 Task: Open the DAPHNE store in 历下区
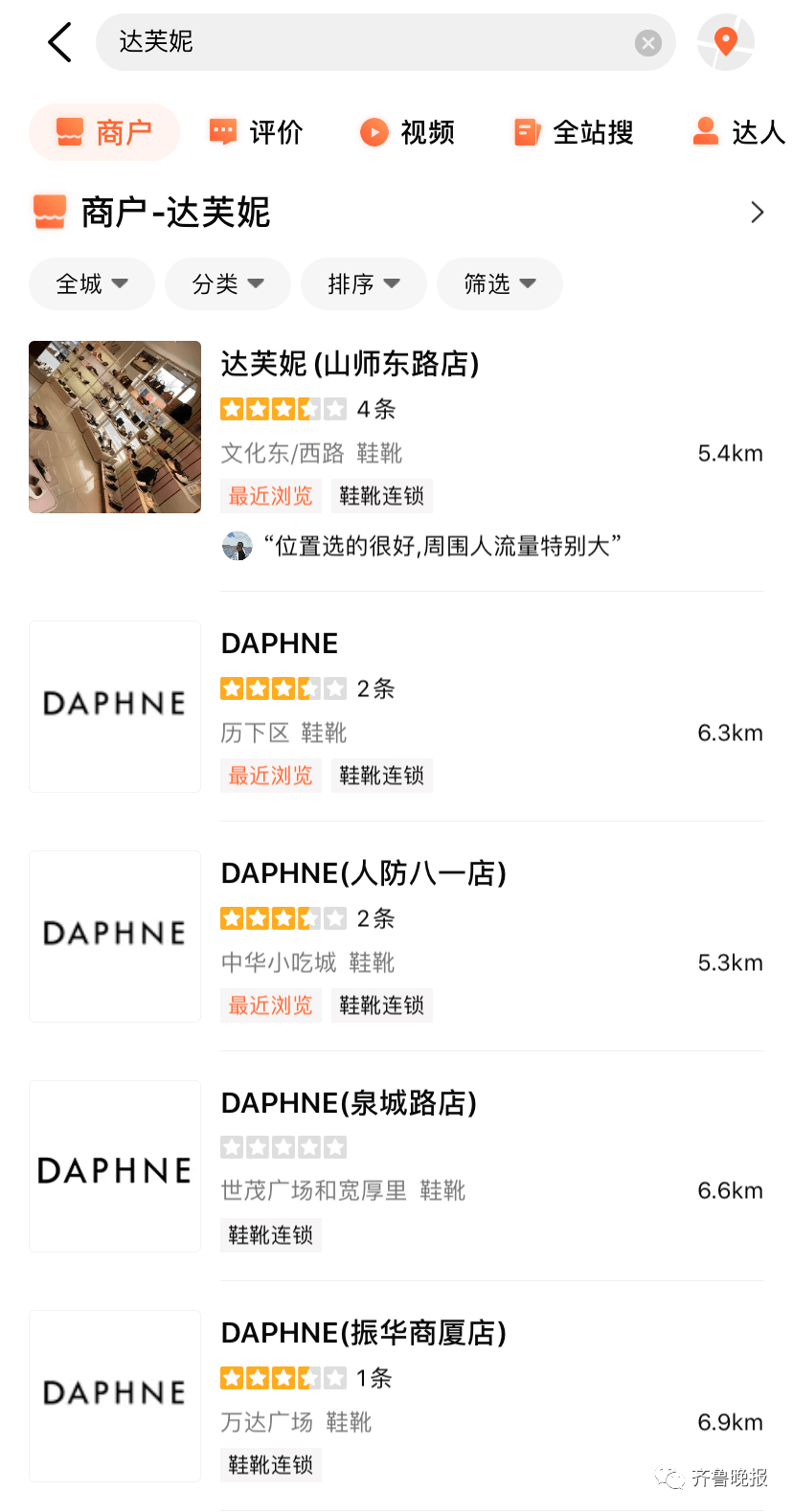click(x=280, y=643)
